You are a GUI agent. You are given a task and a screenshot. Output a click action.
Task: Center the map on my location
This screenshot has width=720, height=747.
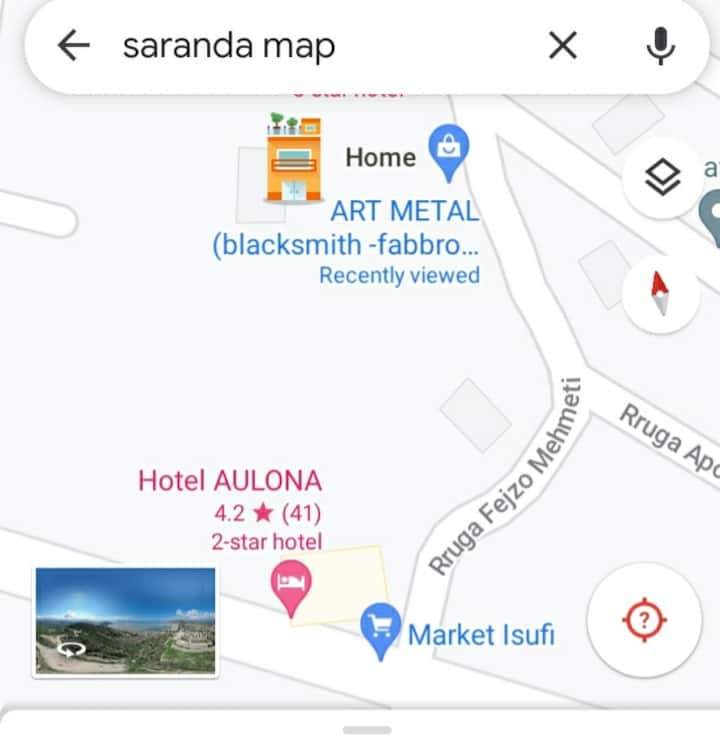(643, 621)
